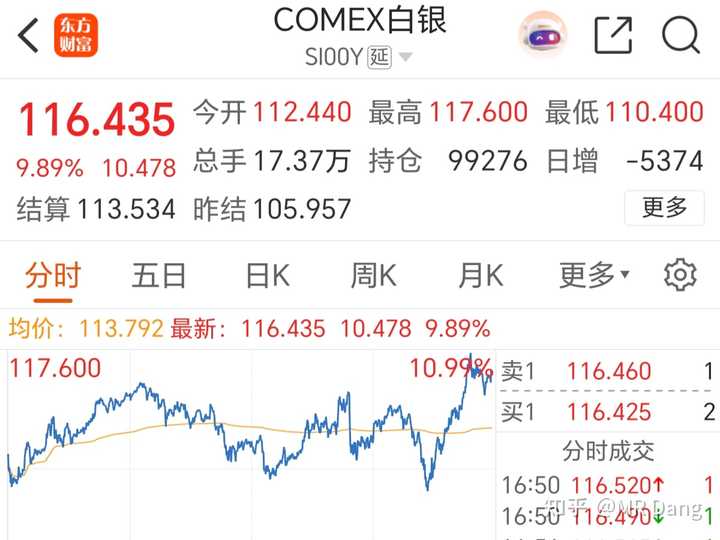Viewport: 720px width, 540px height.
Task: Switch to the 分时 chart tab
Action: [x=52, y=275]
